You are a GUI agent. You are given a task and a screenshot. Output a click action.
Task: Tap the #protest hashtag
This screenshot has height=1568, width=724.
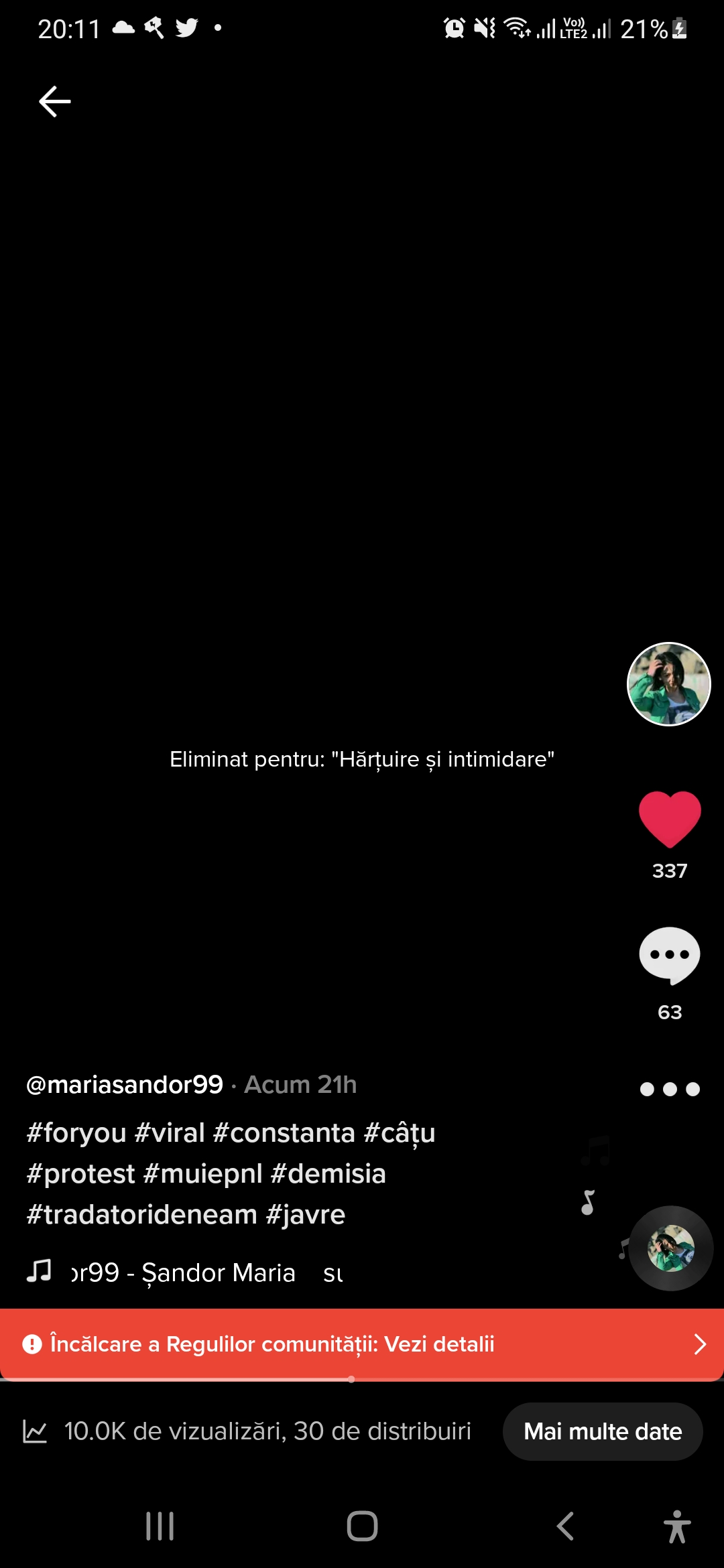(x=80, y=1173)
